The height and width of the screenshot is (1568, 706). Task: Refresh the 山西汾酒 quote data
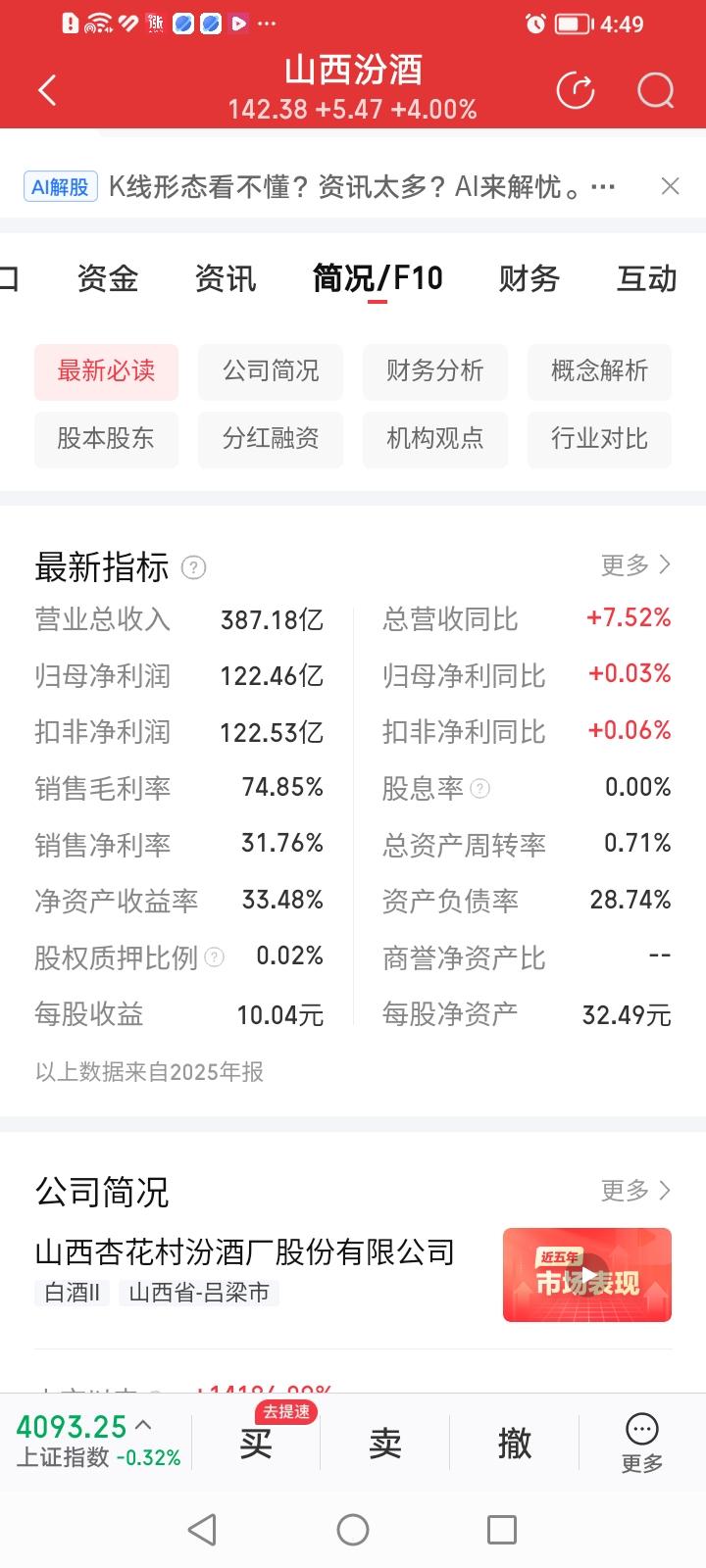coord(577,89)
